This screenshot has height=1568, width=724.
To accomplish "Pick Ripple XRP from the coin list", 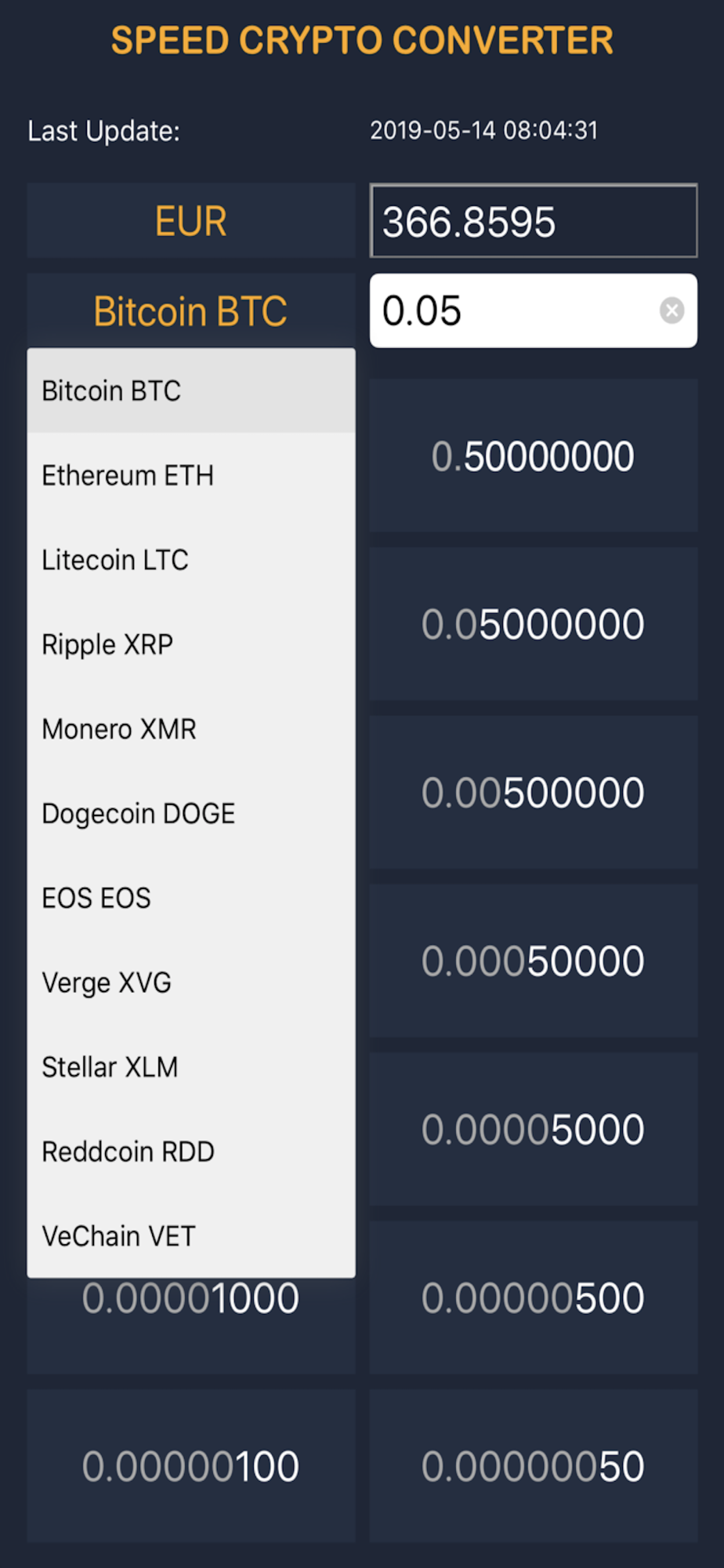I will click(x=190, y=644).
